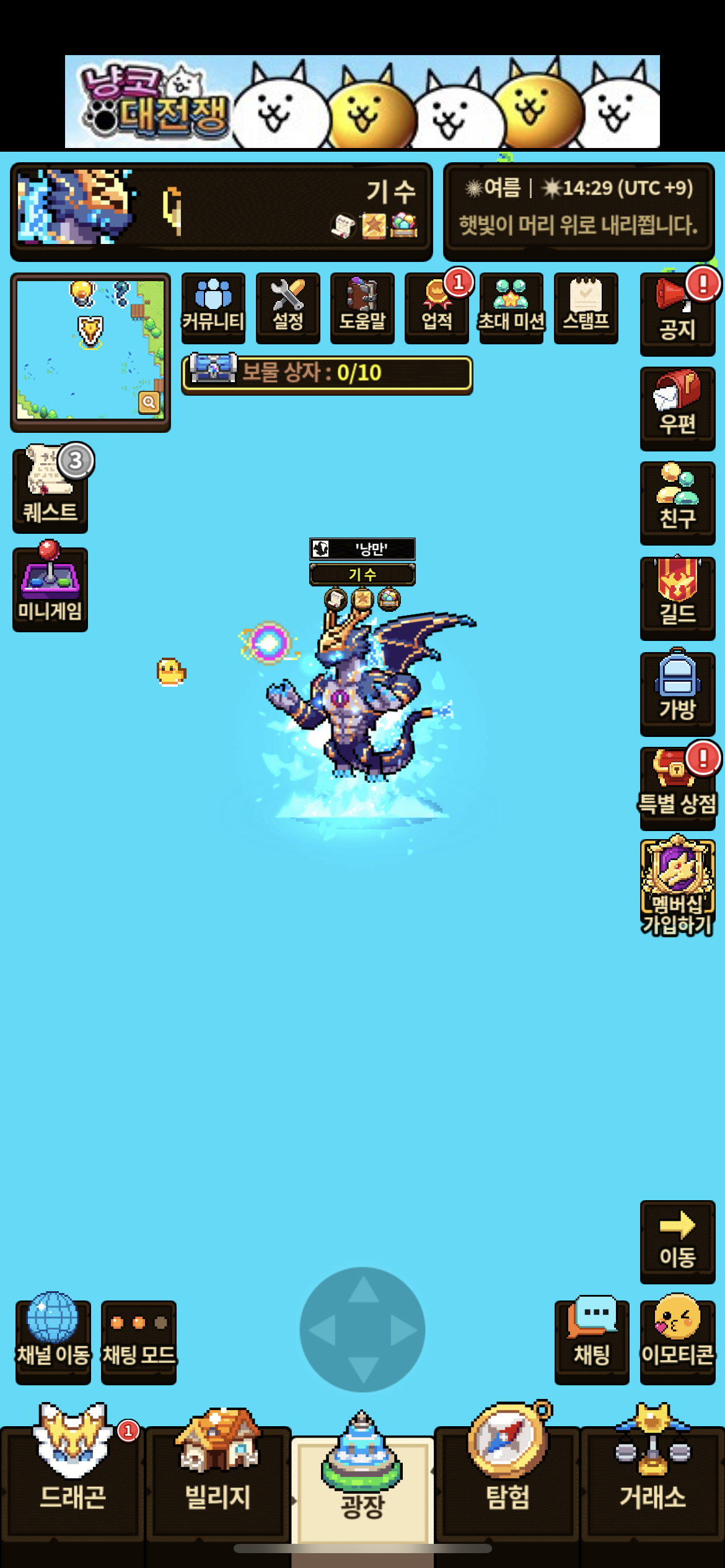
Task: Open 설정 settings
Action: click(288, 308)
